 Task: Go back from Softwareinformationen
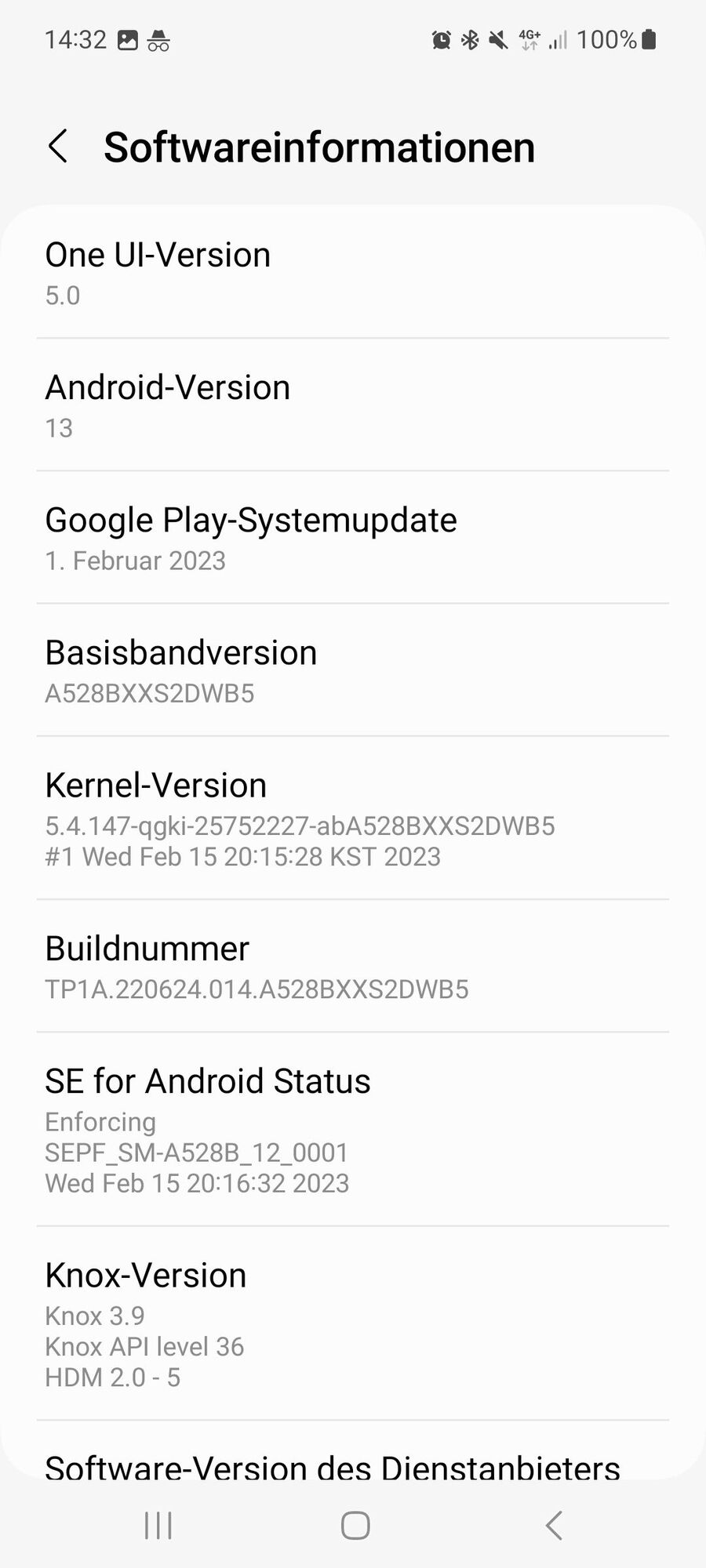58,147
